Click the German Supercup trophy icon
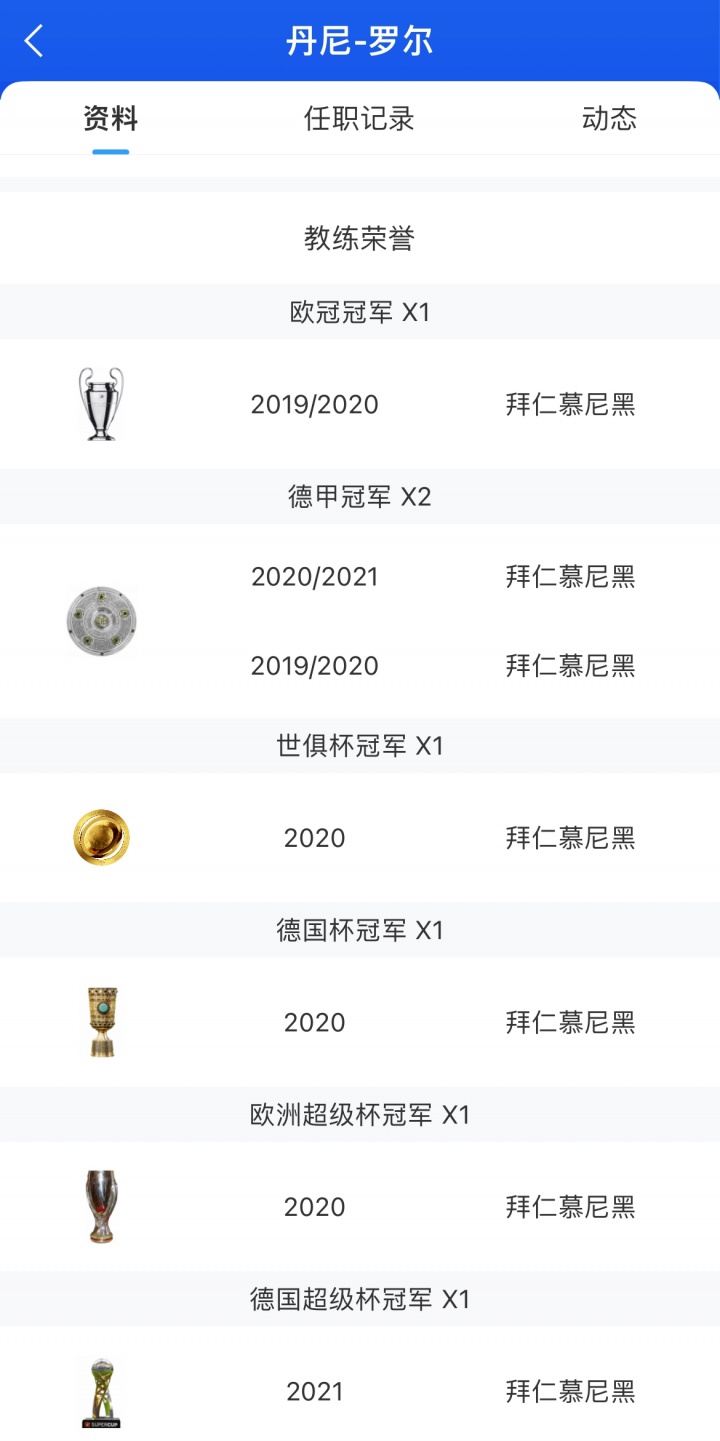This screenshot has width=720, height=1441. point(100,1391)
